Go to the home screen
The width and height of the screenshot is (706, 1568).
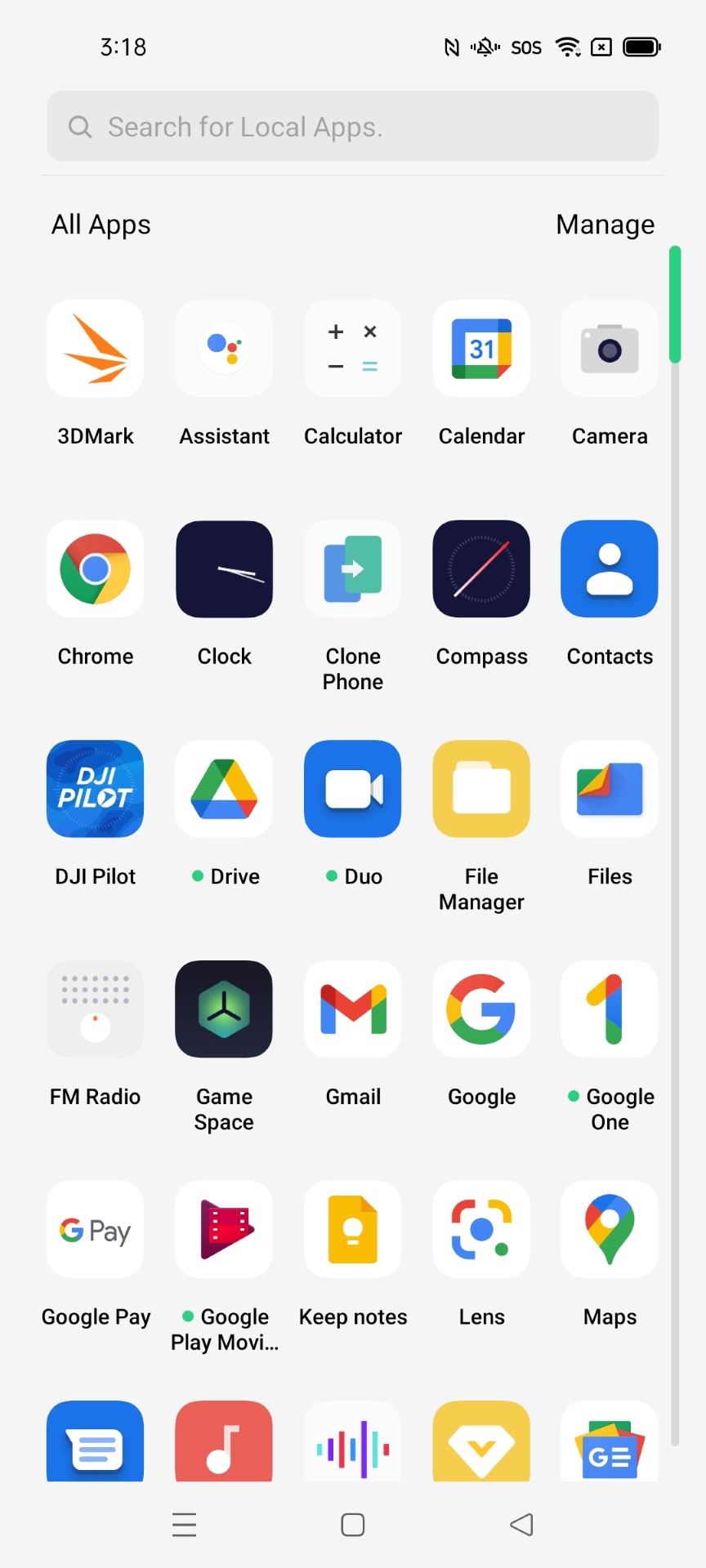pos(353,1525)
